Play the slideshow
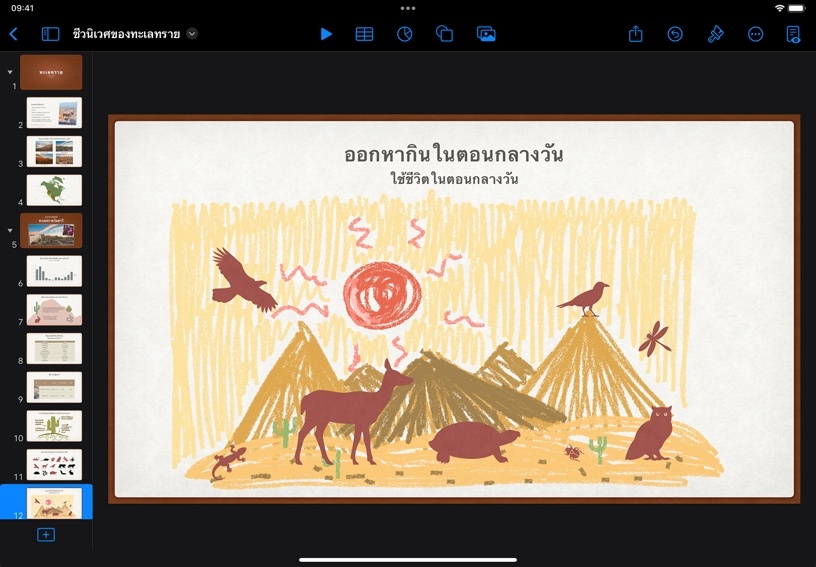The image size is (816, 567). [x=326, y=34]
